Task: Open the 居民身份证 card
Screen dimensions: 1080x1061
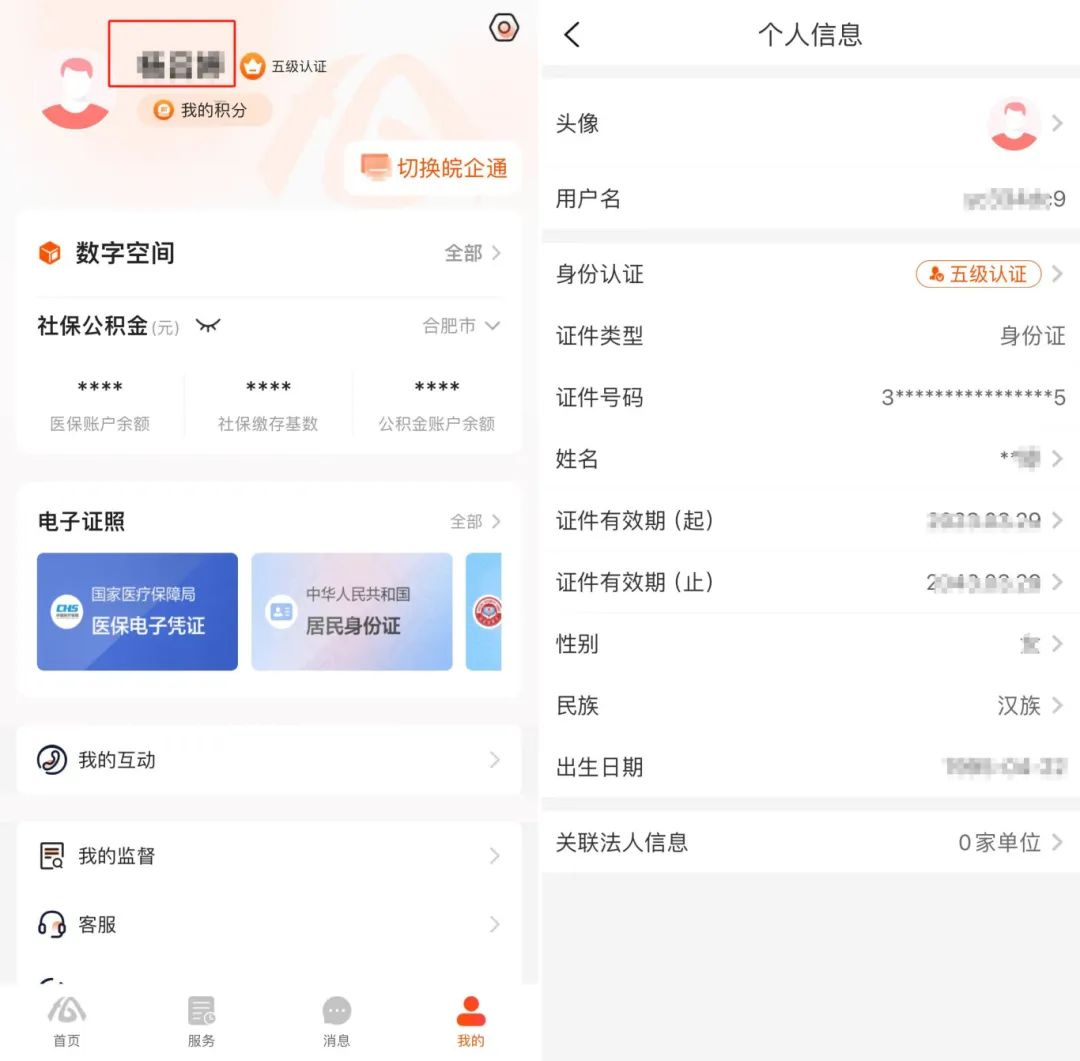Action: coord(351,611)
